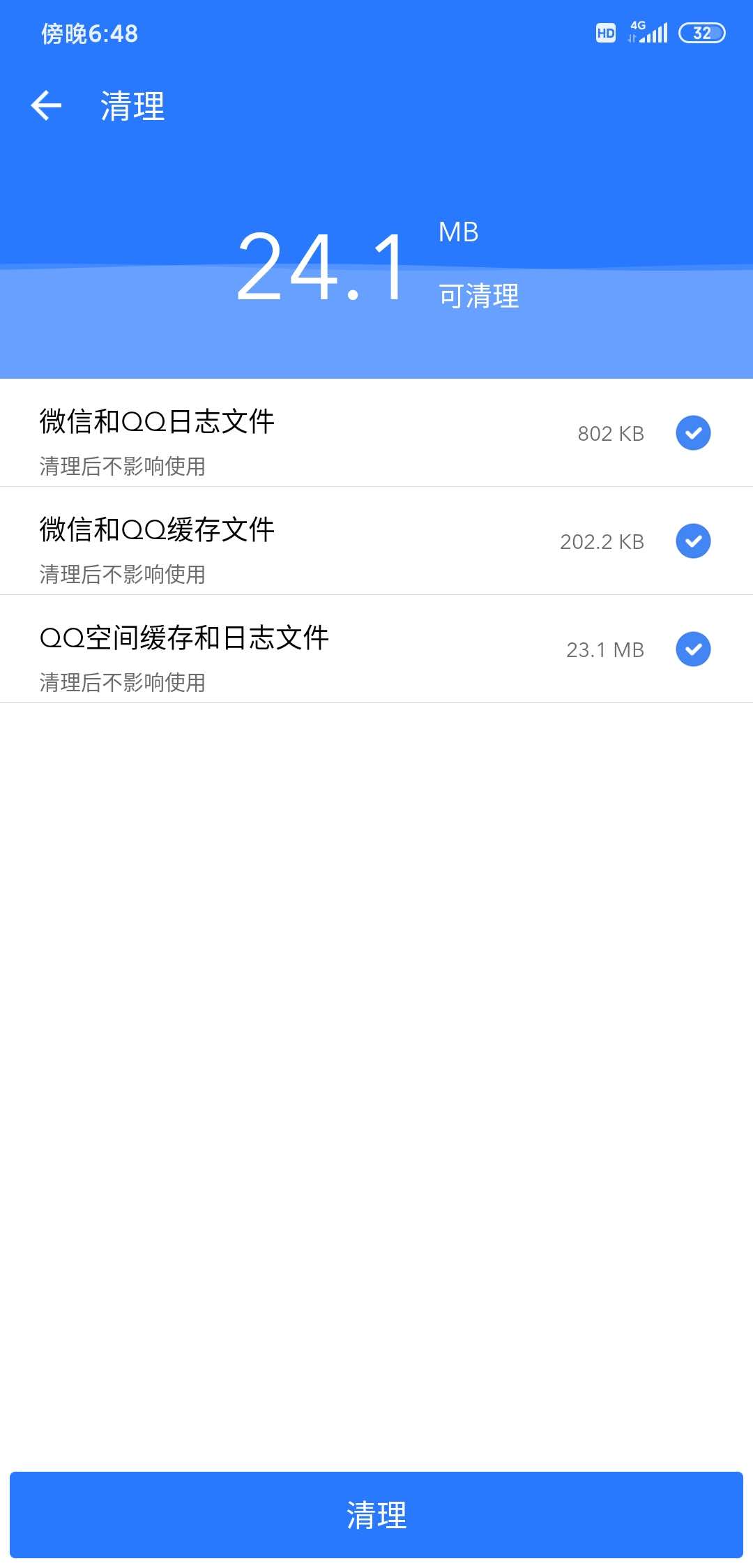Tap the 4G network indicator

click(637, 28)
